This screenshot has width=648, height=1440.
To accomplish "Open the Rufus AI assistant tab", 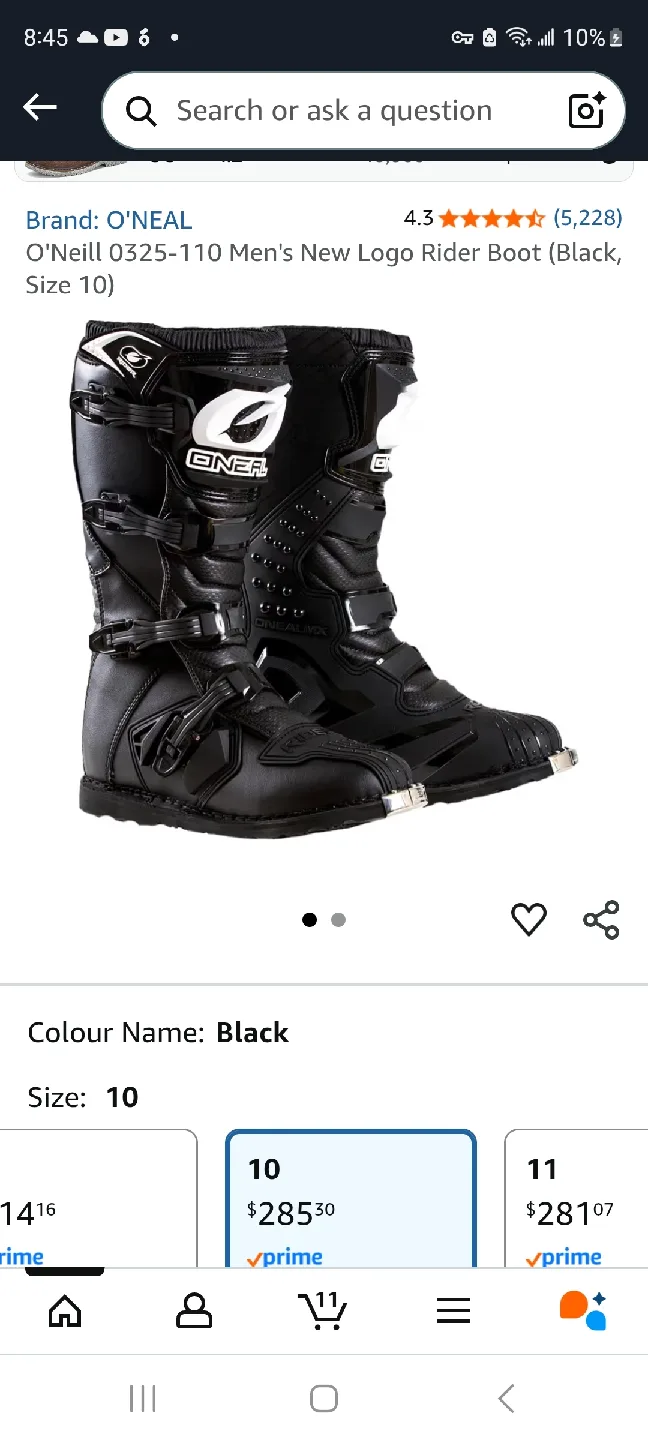I will (x=583, y=1310).
